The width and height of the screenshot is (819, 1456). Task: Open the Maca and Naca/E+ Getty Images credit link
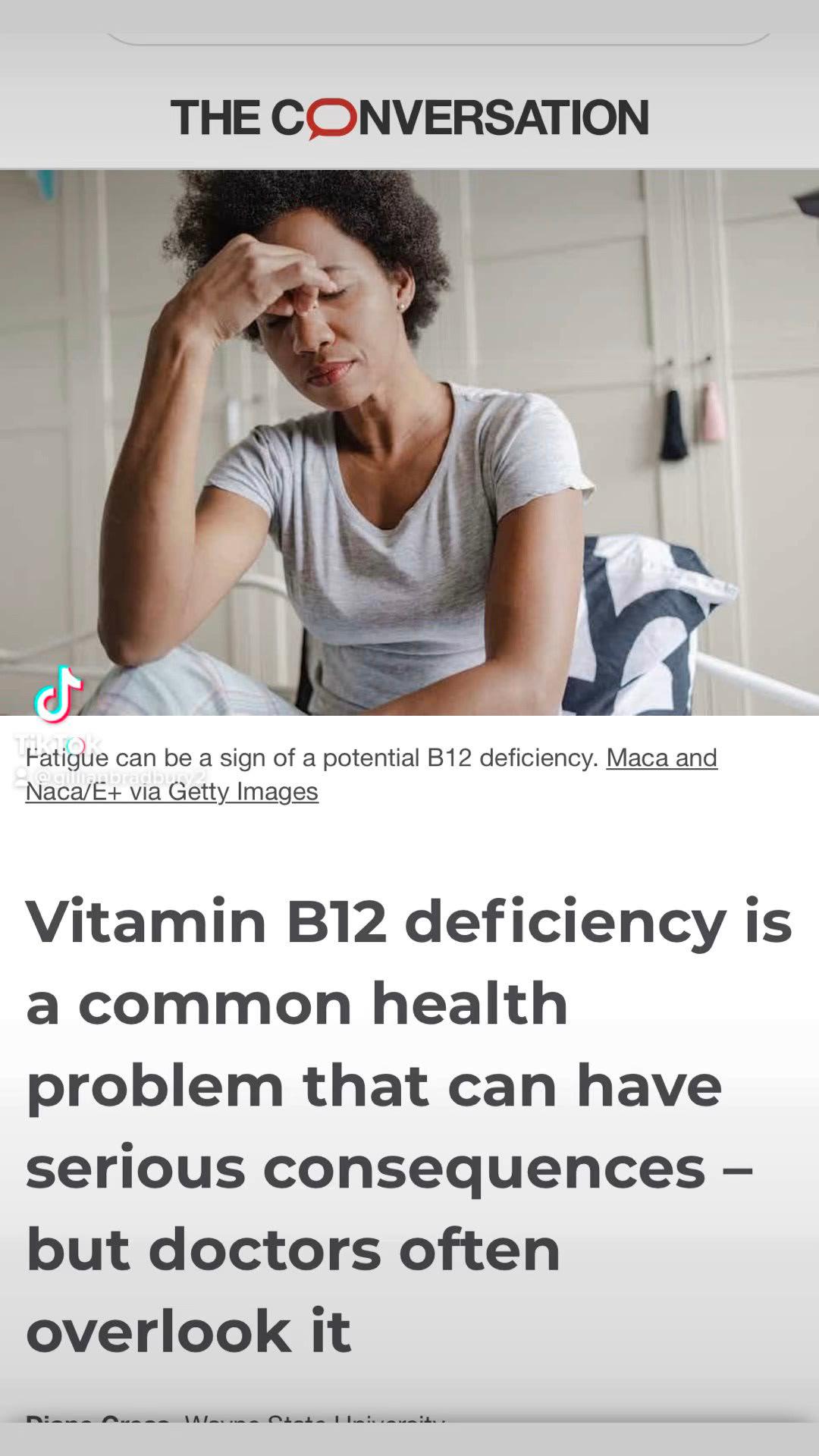click(661, 758)
